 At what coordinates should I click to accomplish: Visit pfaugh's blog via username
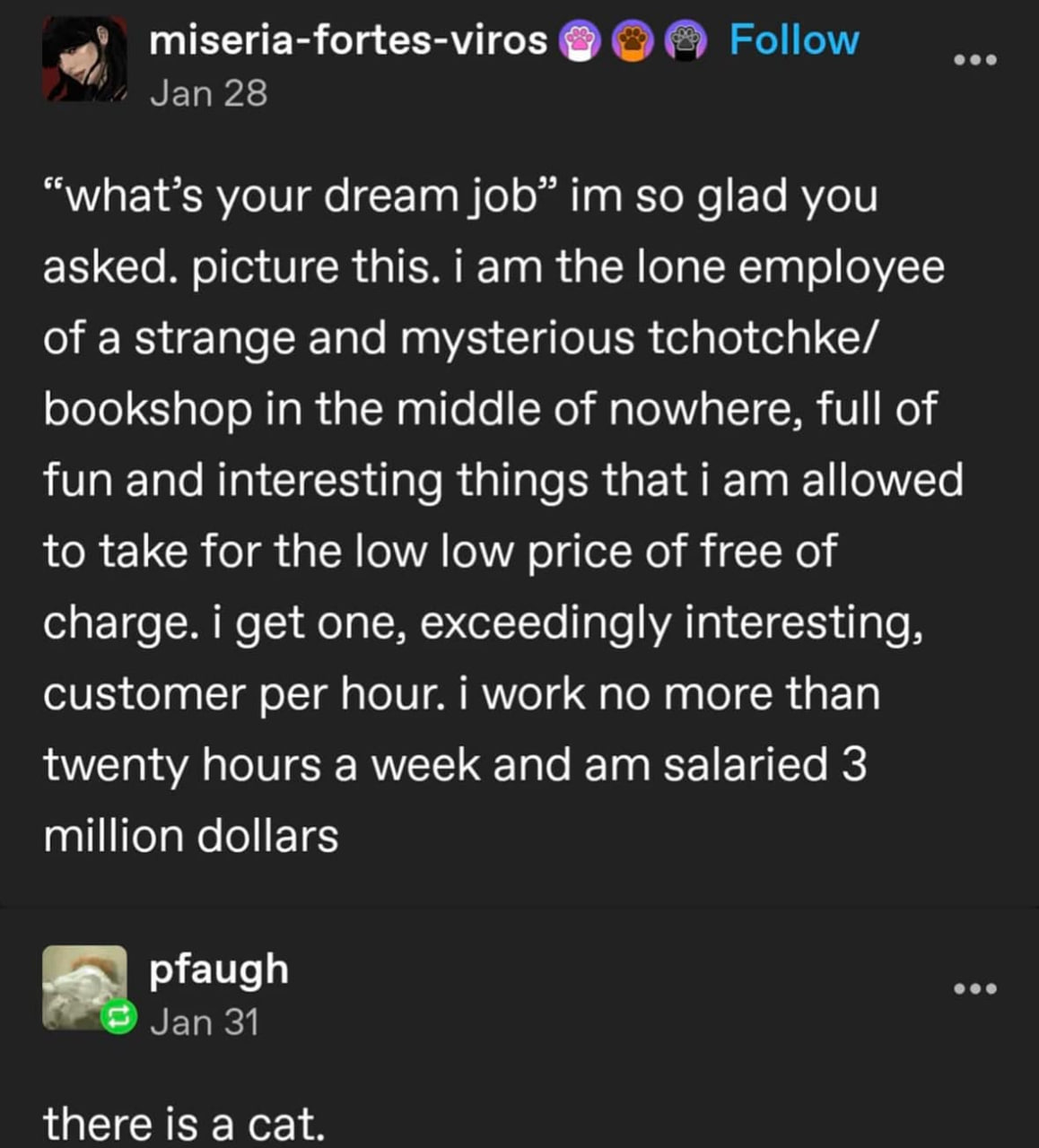point(219,969)
